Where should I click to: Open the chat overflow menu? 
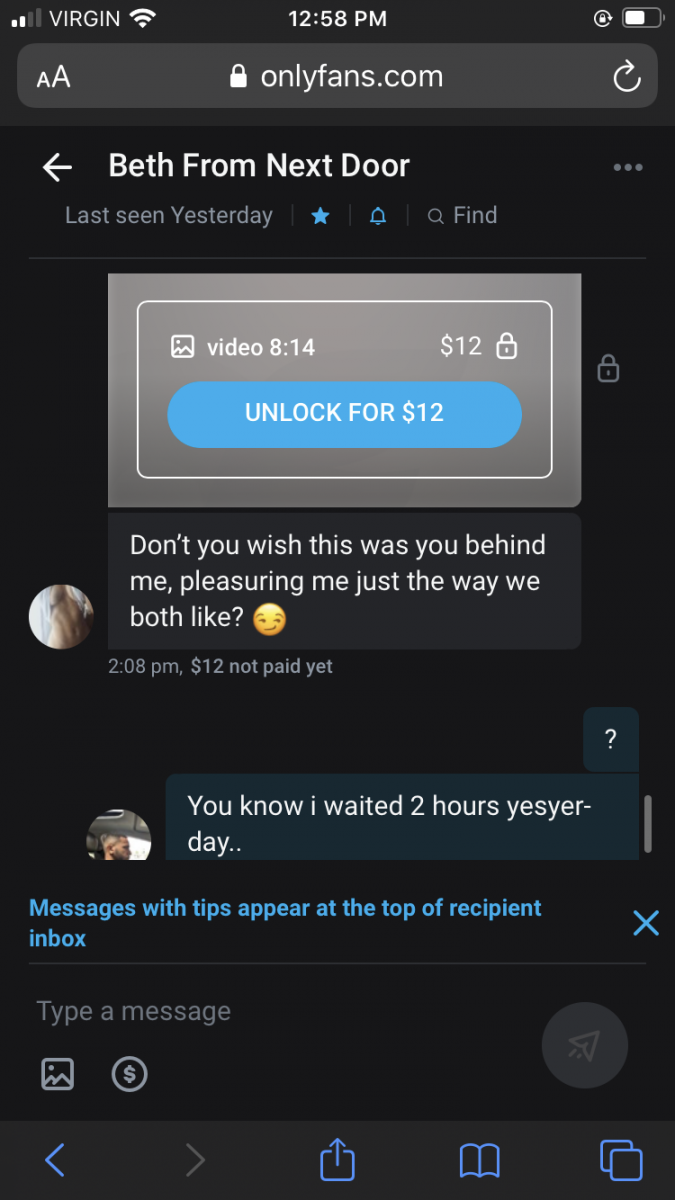[628, 167]
